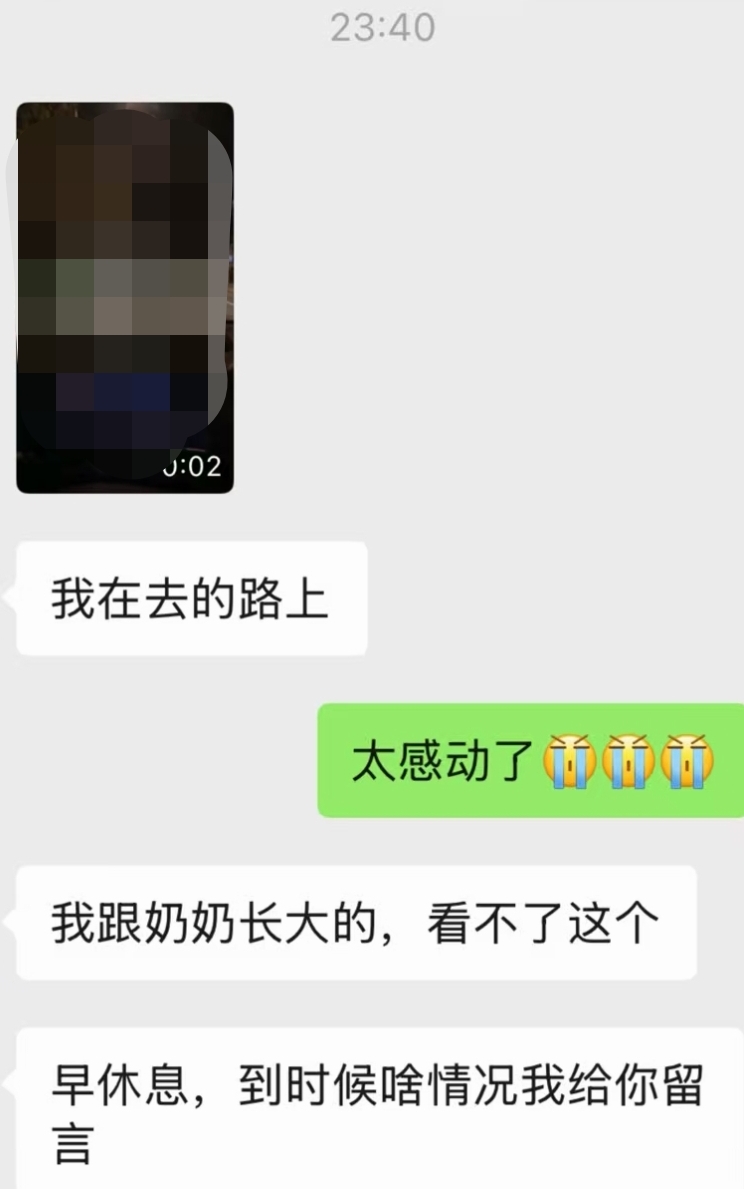Play the 0:02 video message
Screen dimensions: 744x1189
point(125,297)
